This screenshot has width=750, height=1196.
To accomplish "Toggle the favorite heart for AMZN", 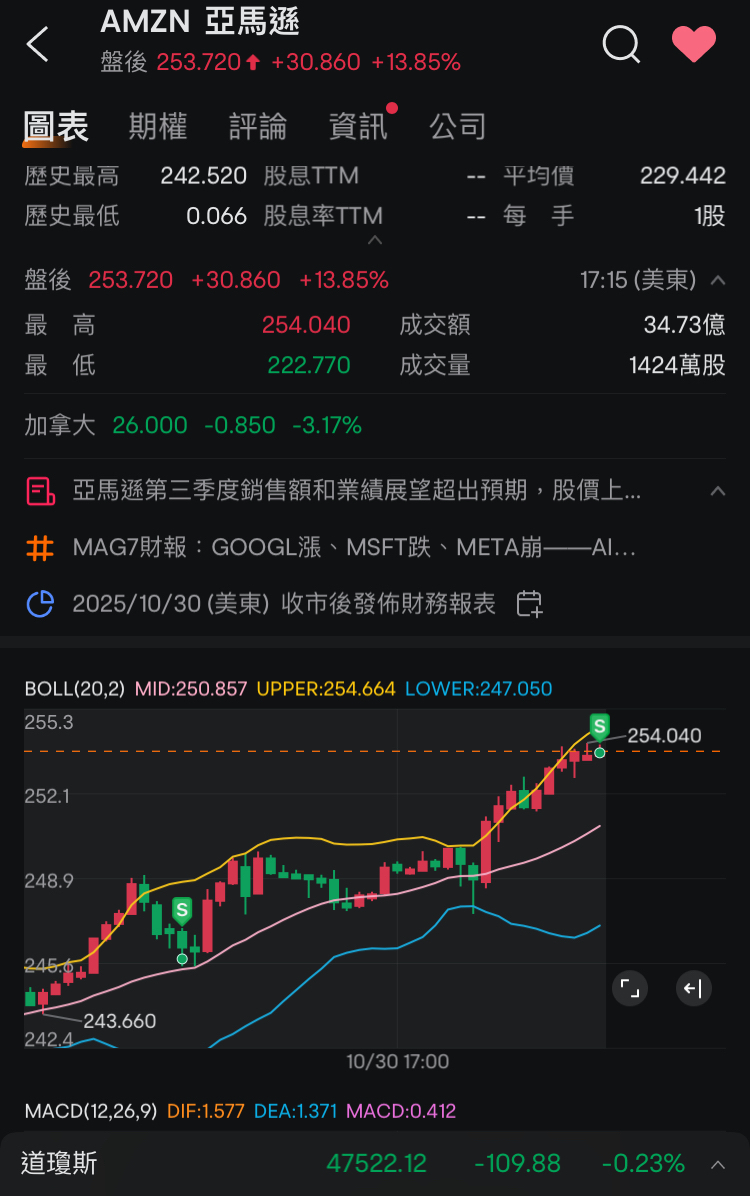I will point(693,44).
